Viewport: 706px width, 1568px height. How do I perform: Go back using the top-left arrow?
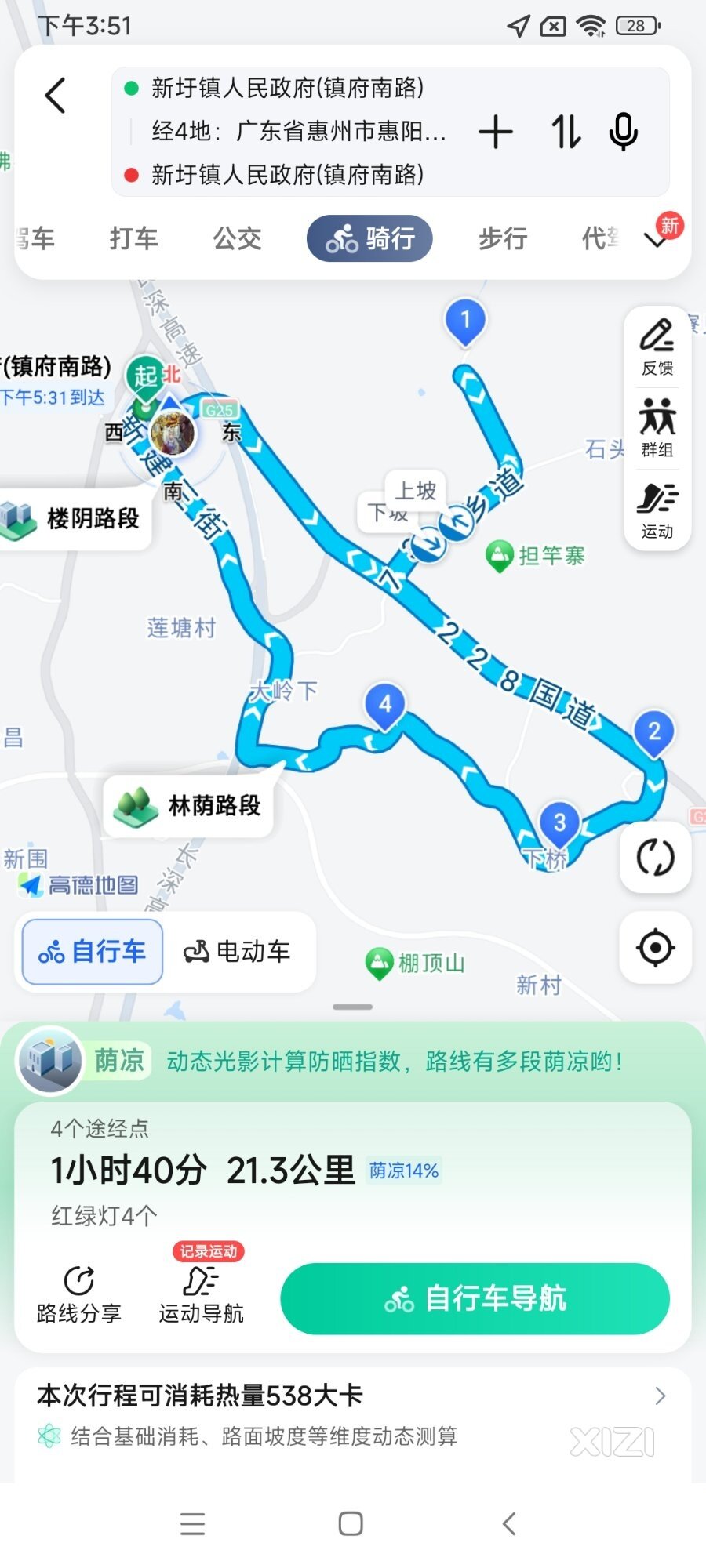pyautogui.click(x=55, y=96)
